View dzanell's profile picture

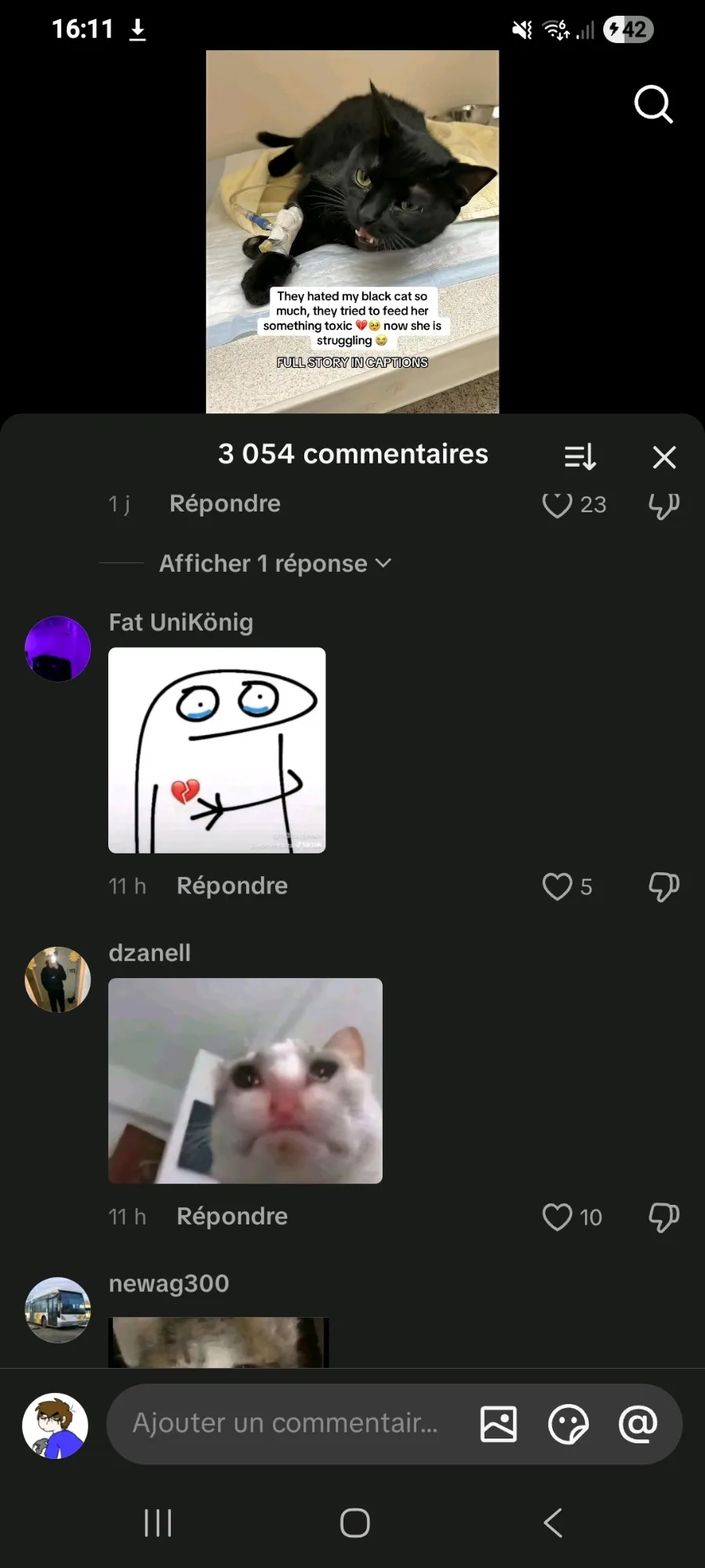click(58, 980)
